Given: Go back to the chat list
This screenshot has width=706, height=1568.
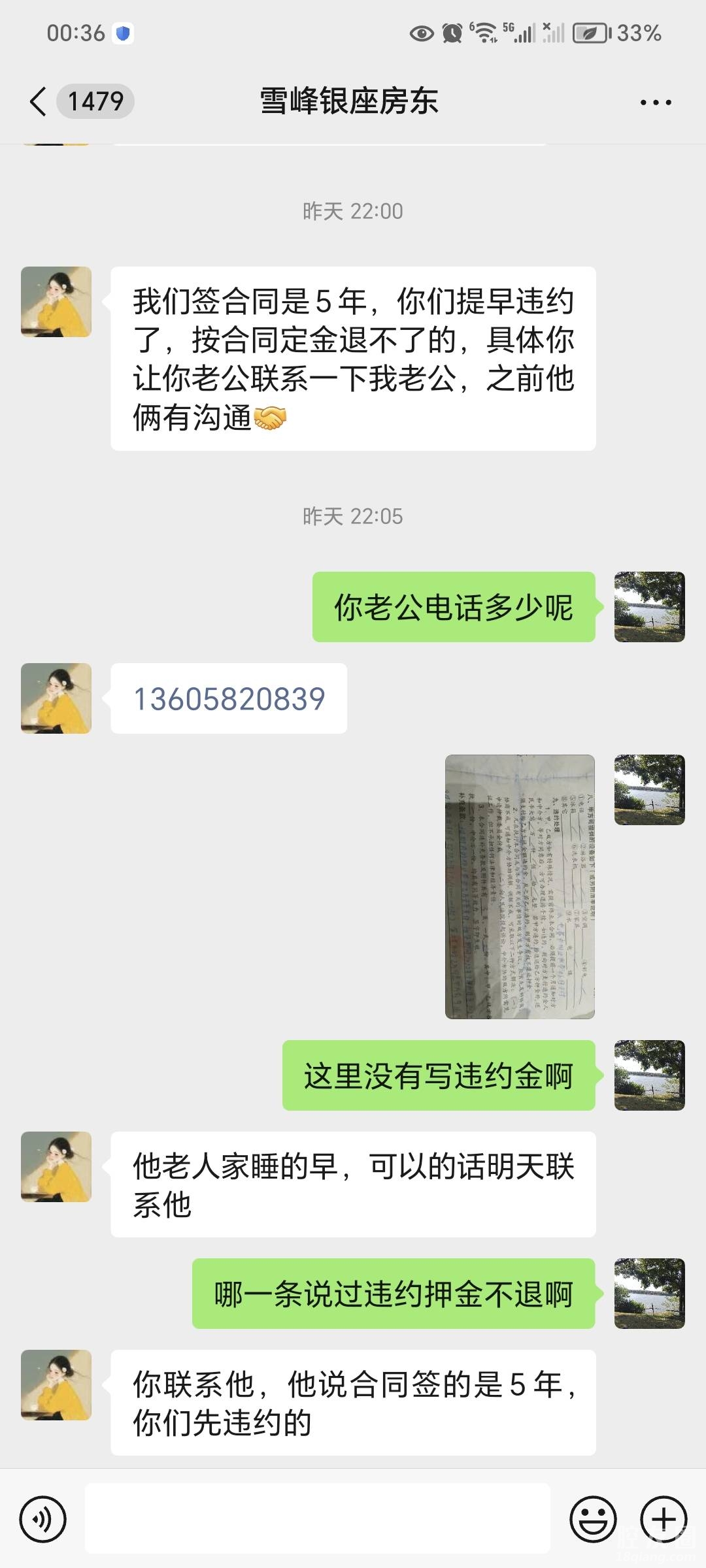Looking at the screenshot, I should (x=39, y=102).
